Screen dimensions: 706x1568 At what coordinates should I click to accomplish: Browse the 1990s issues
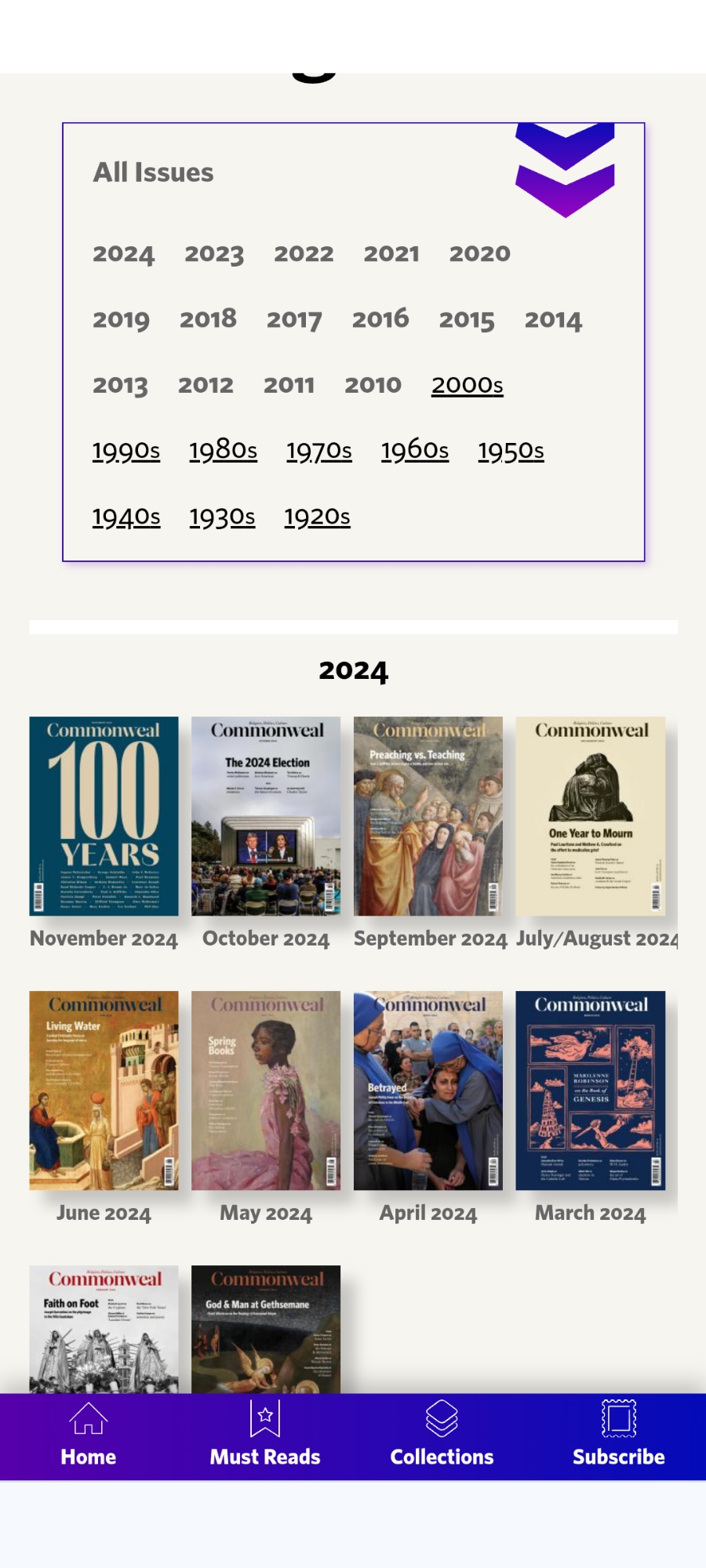coord(126,451)
